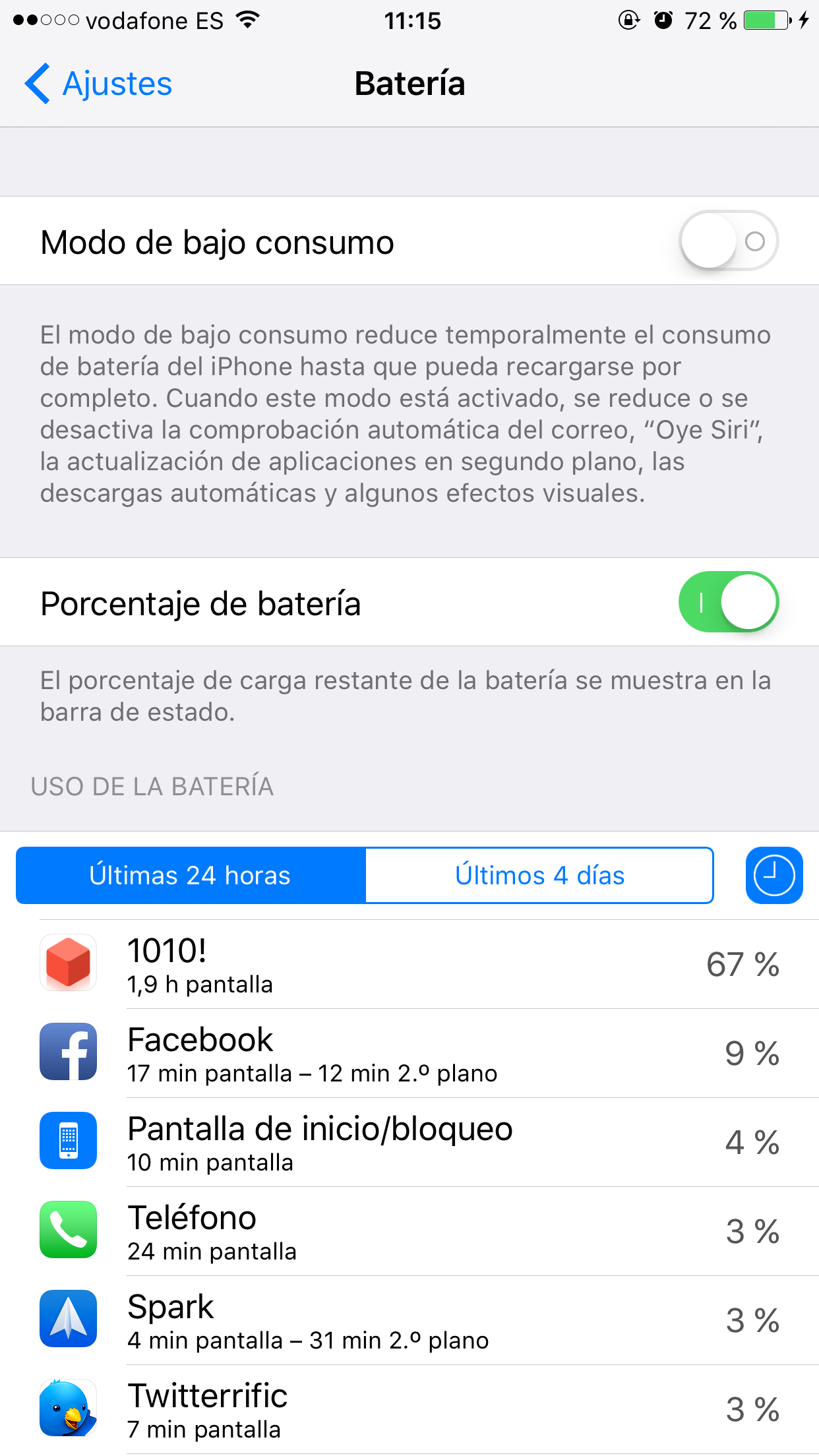819x1456 pixels.
Task: Select the Últimas 24 horas segment
Action: (191, 876)
